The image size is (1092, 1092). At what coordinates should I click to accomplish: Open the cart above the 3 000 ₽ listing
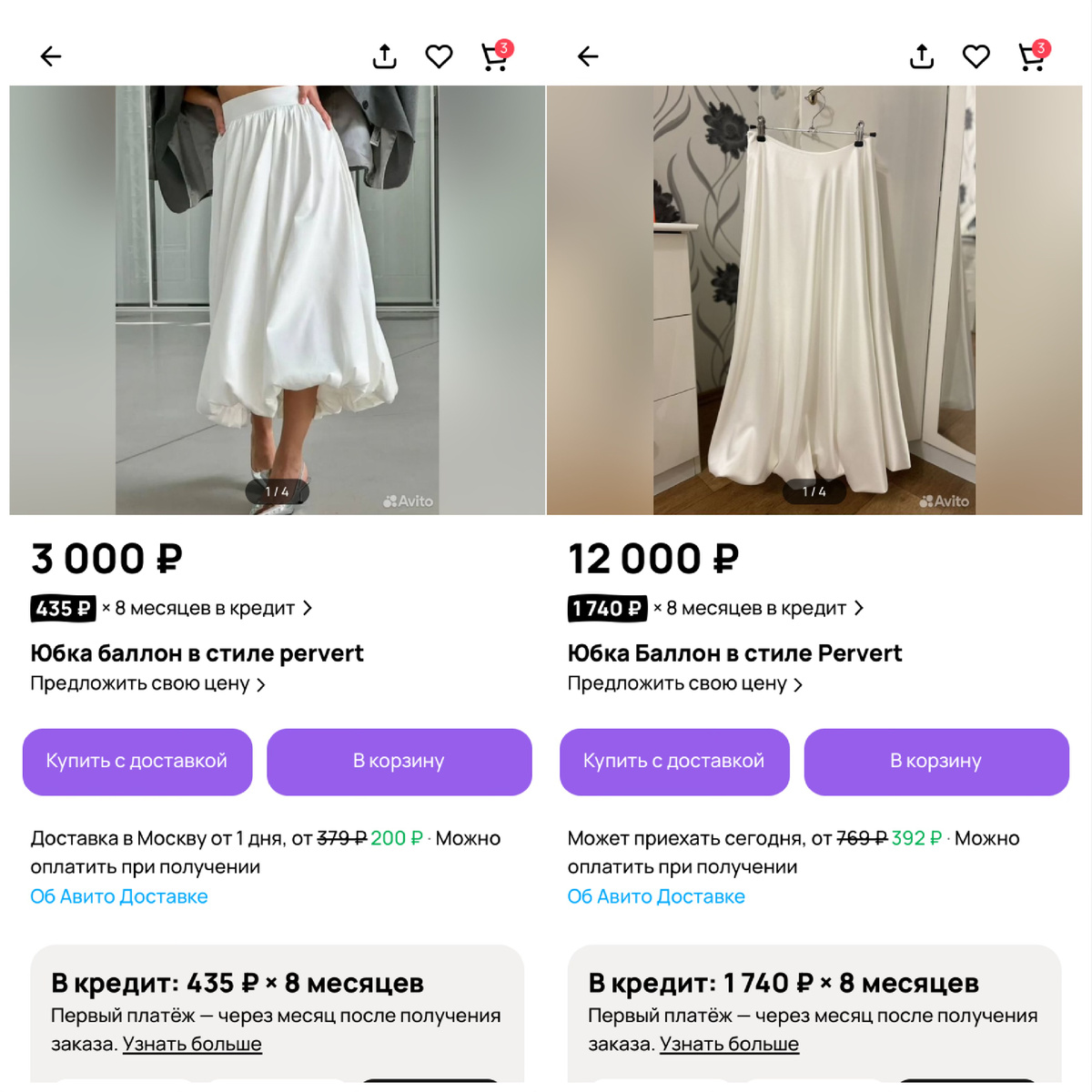(495, 56)
